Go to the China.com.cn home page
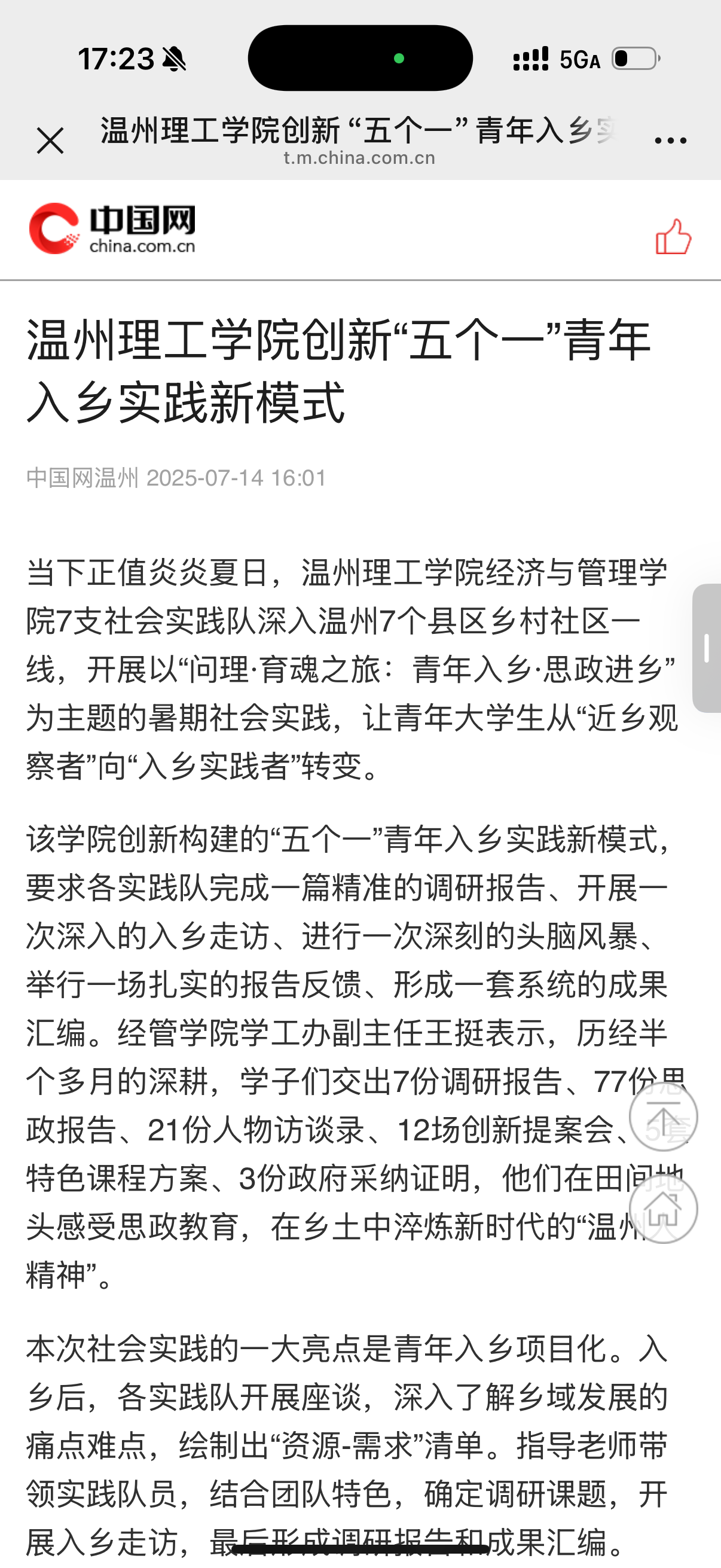This screenshot has height=1568, width=721. pyautogui.click(x=662, y=1209)
